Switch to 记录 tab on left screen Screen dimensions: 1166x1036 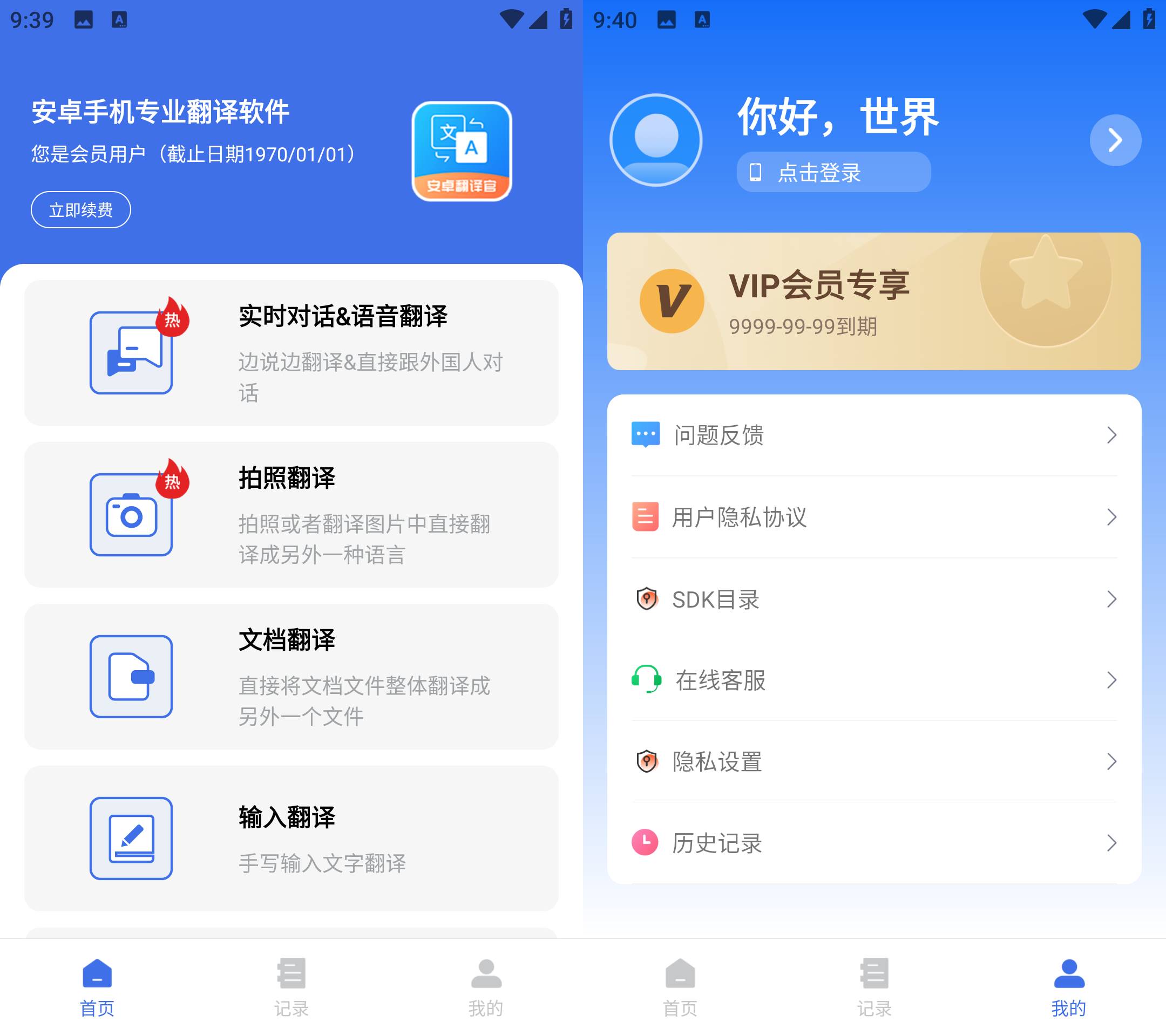pos(291,987)
